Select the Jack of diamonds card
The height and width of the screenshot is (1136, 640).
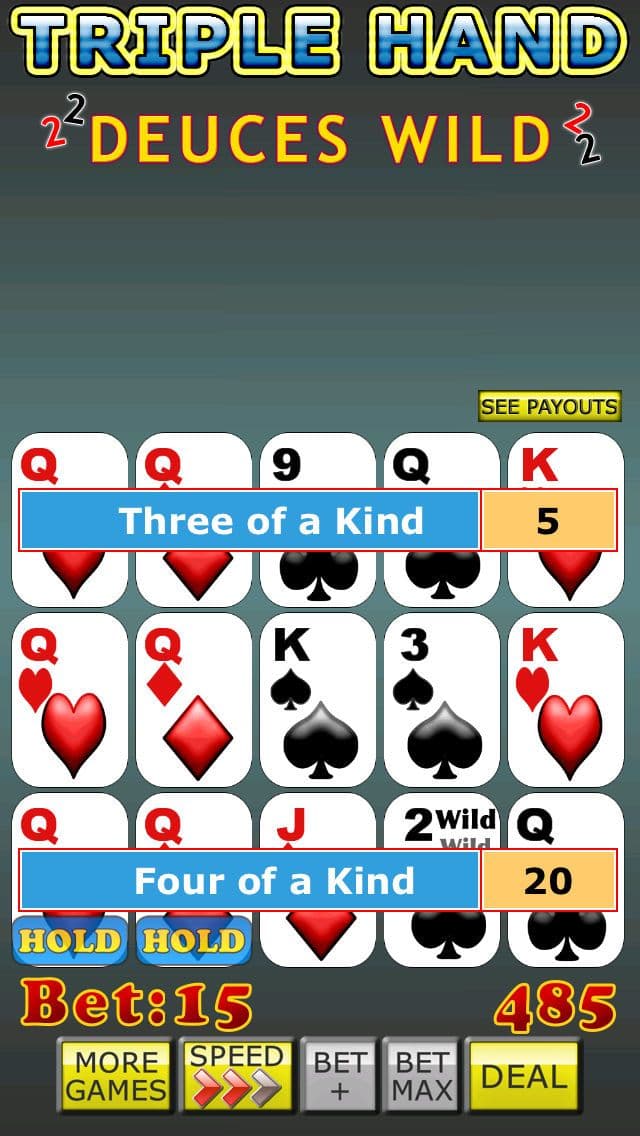(x=317, y=880)
